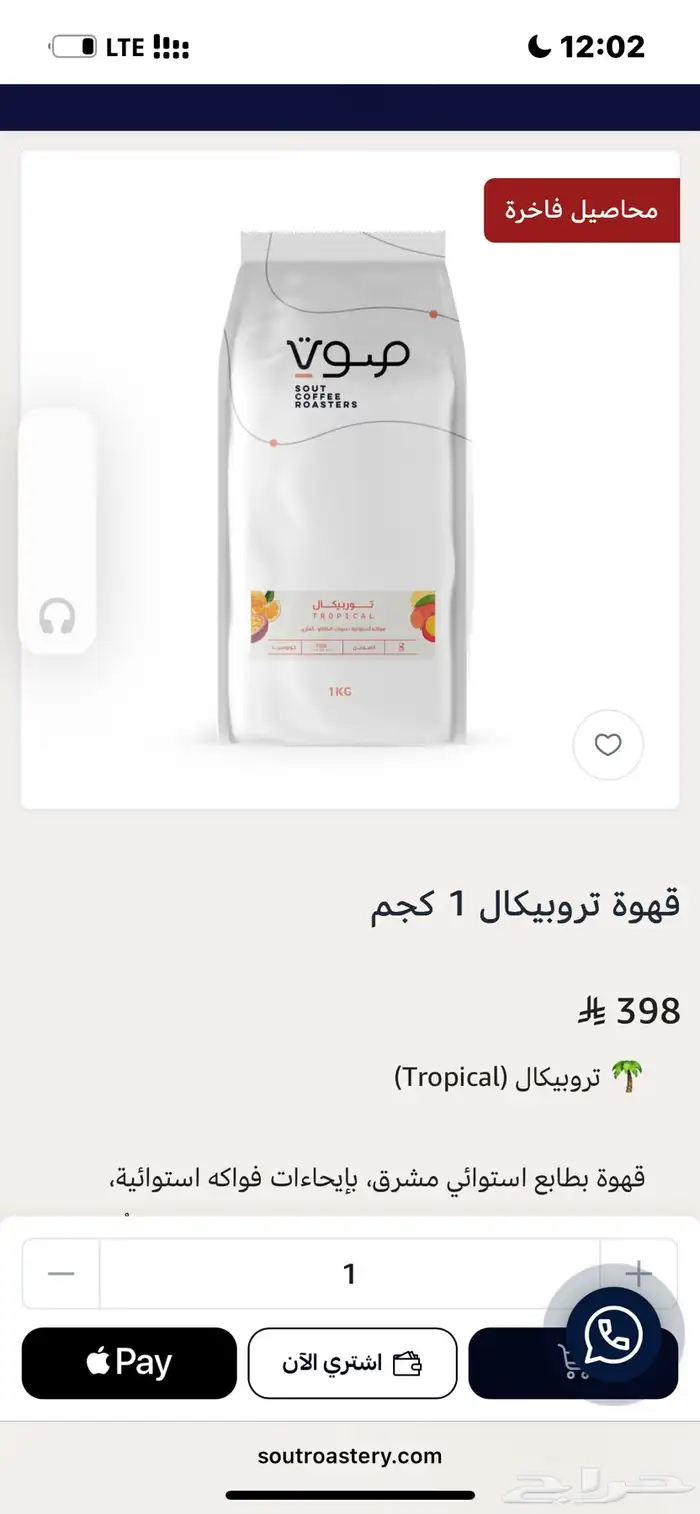
Task: Add the coffee to the wishlist with the heart icon
Action: click(x=608, y=745)
